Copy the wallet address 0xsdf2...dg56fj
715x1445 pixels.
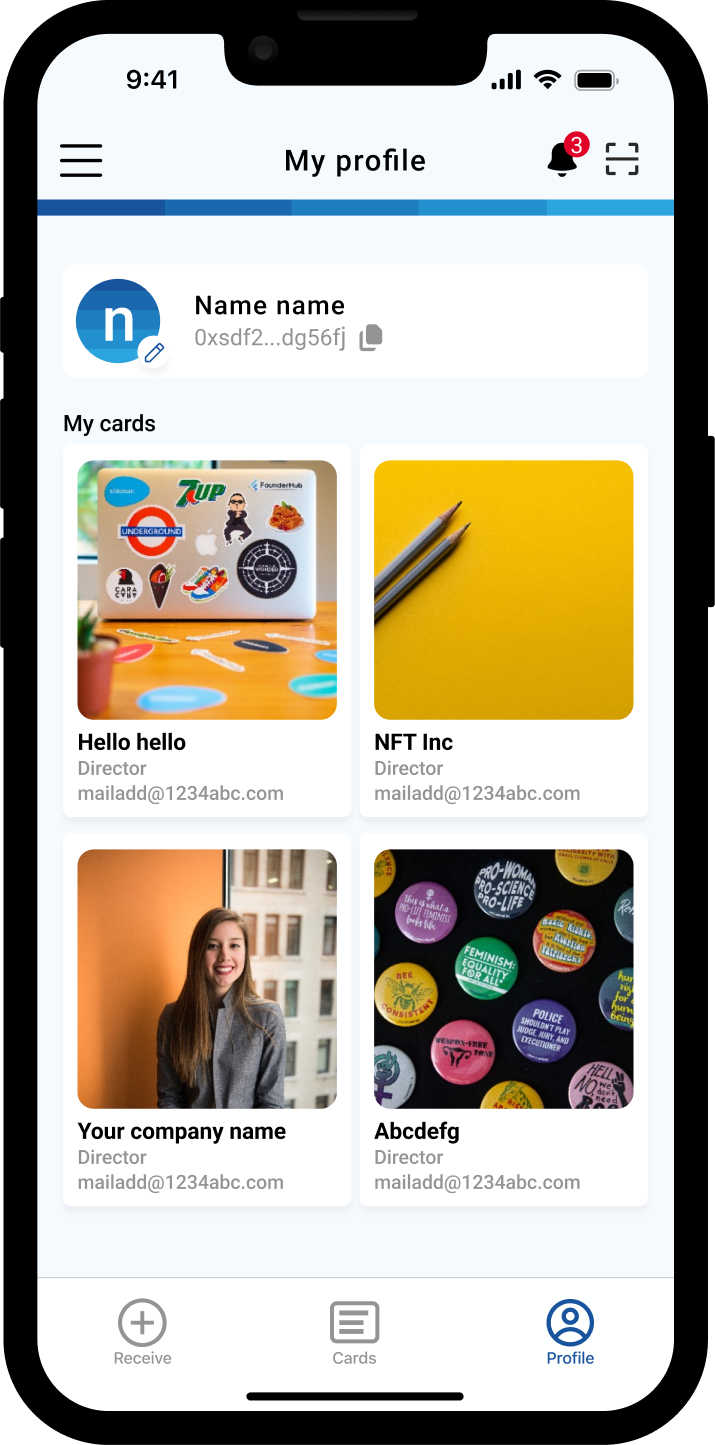point(371,338)
